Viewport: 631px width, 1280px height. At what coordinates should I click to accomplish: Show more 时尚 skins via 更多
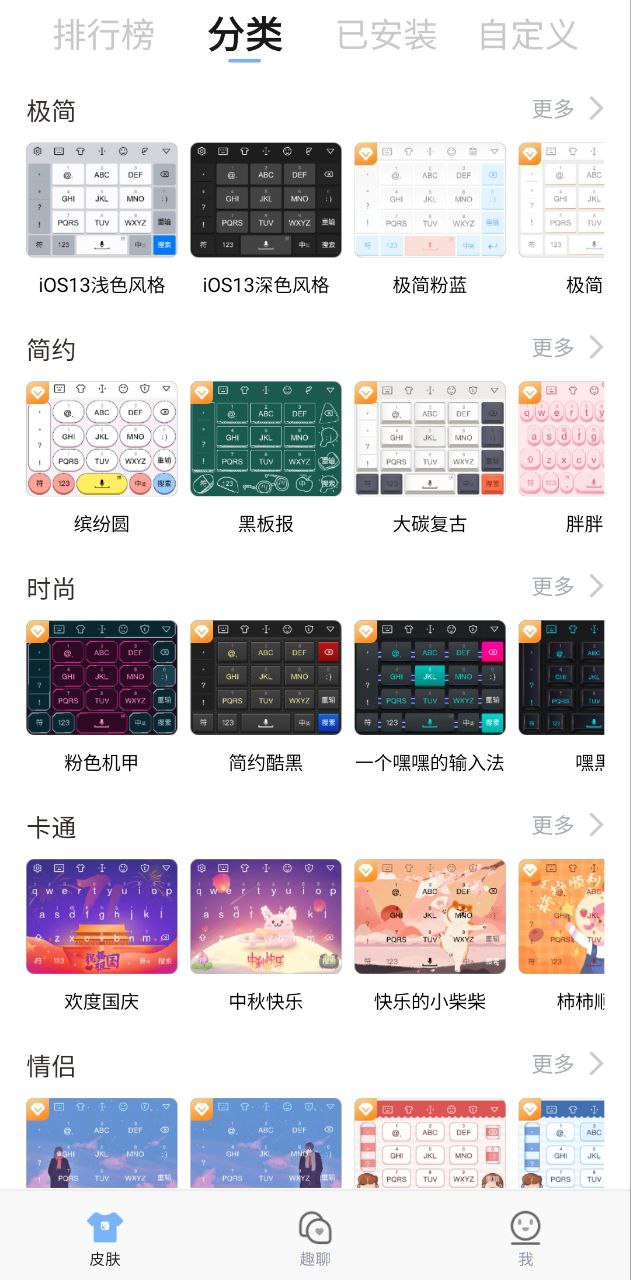(x=568, y=586)
